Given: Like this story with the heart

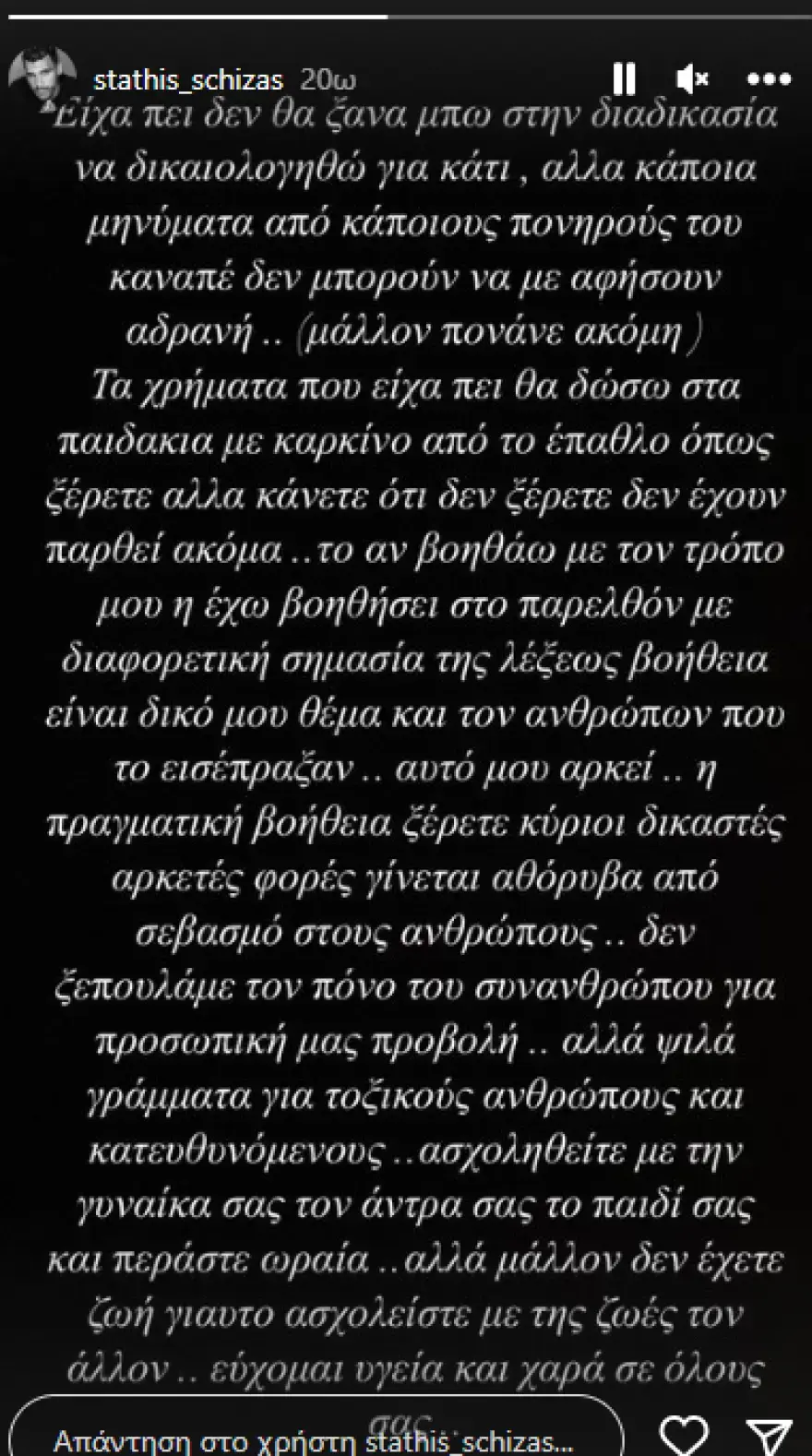Looking at the screenshot, I should [x=685, y=1437].
